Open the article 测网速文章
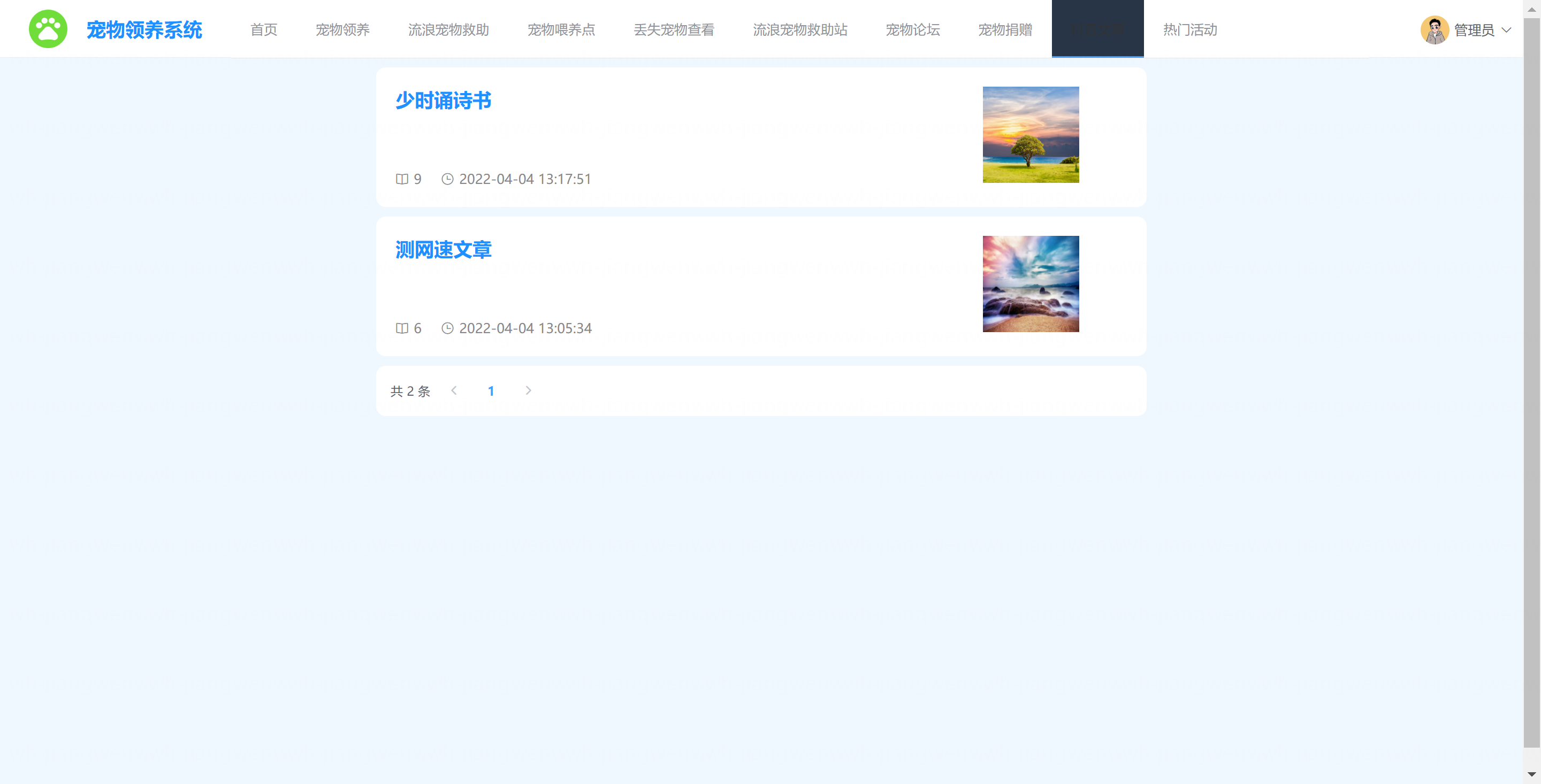 [443, 249]
